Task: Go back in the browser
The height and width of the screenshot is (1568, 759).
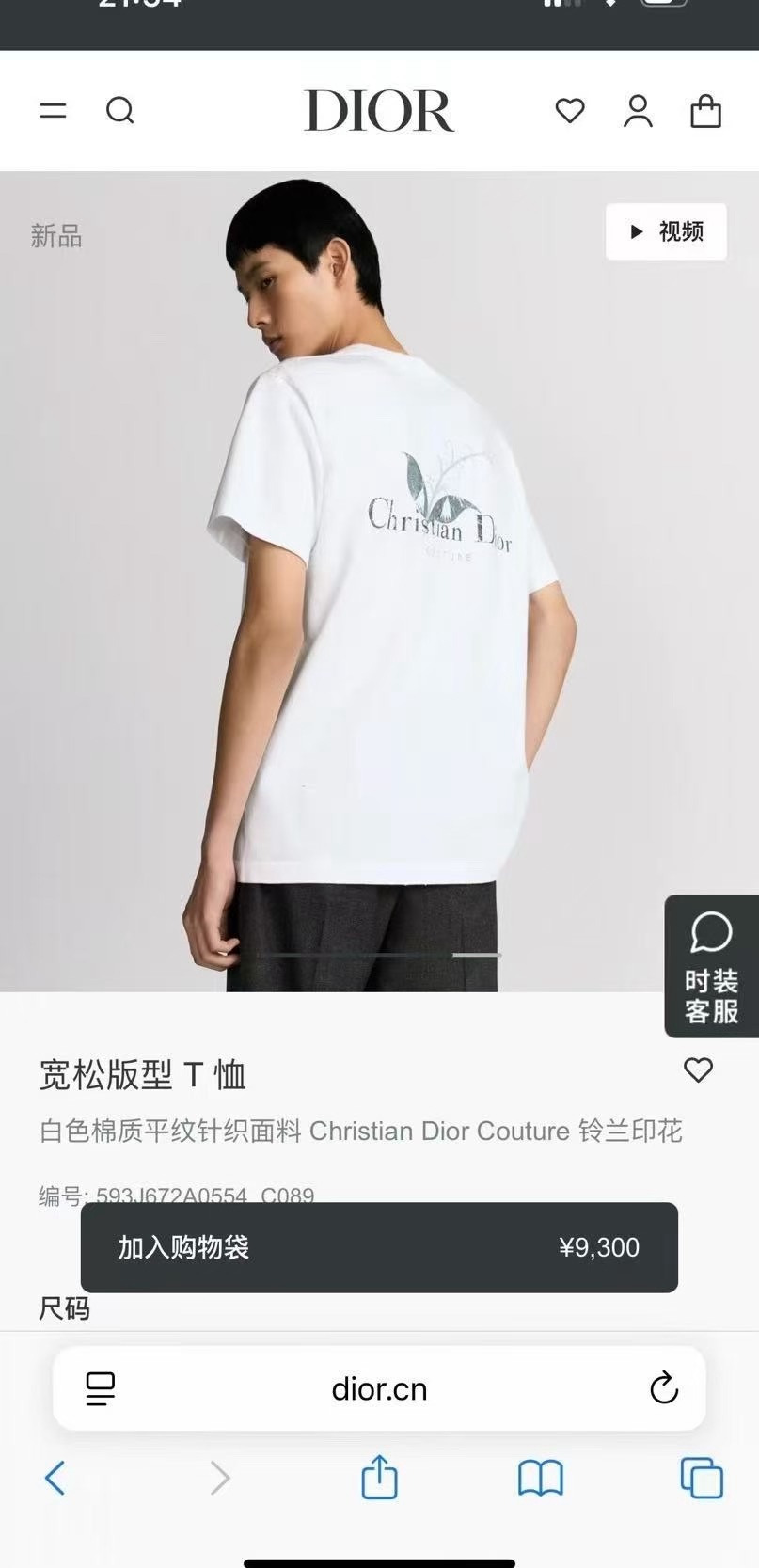Action: tap(55, 1478)
